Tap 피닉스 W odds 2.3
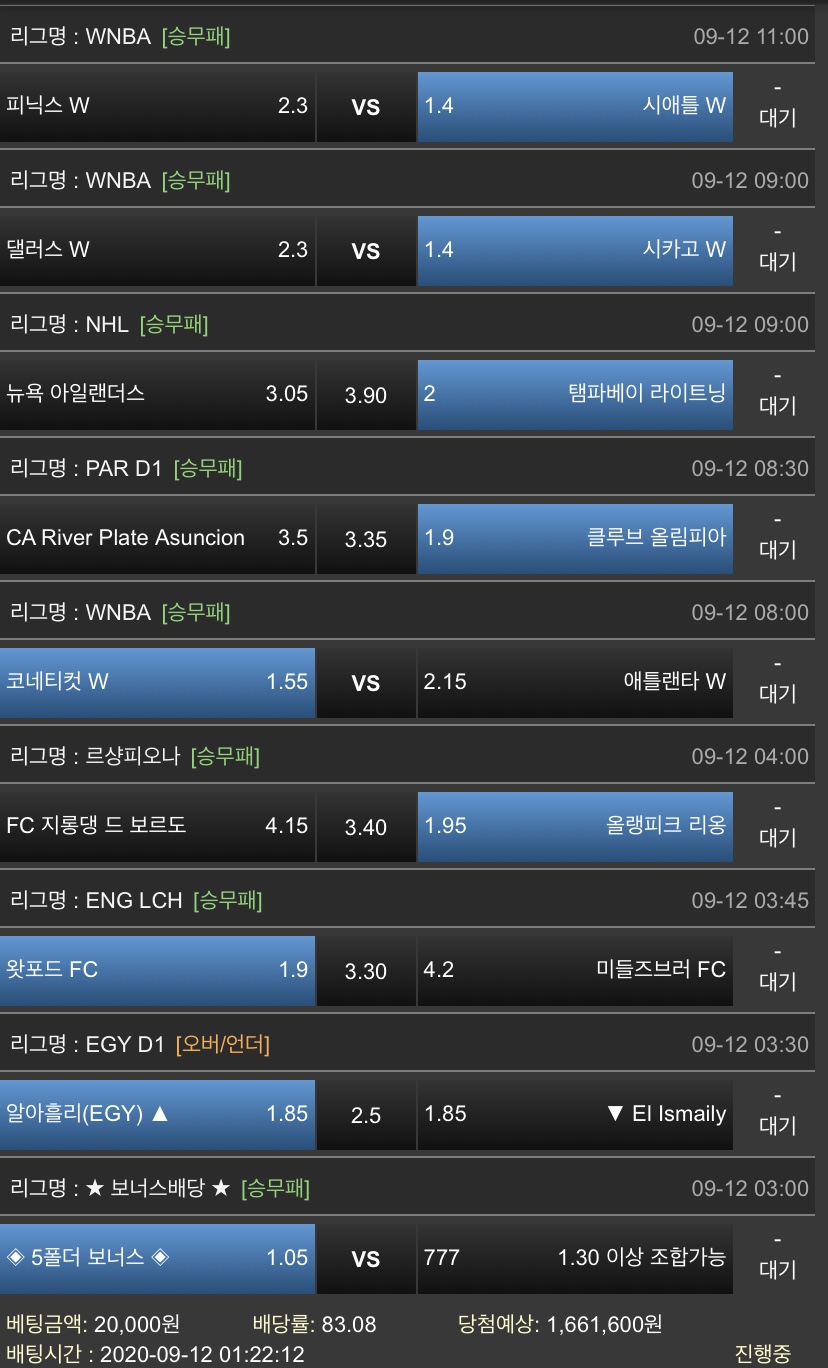828x1368 pixels. 157,106
